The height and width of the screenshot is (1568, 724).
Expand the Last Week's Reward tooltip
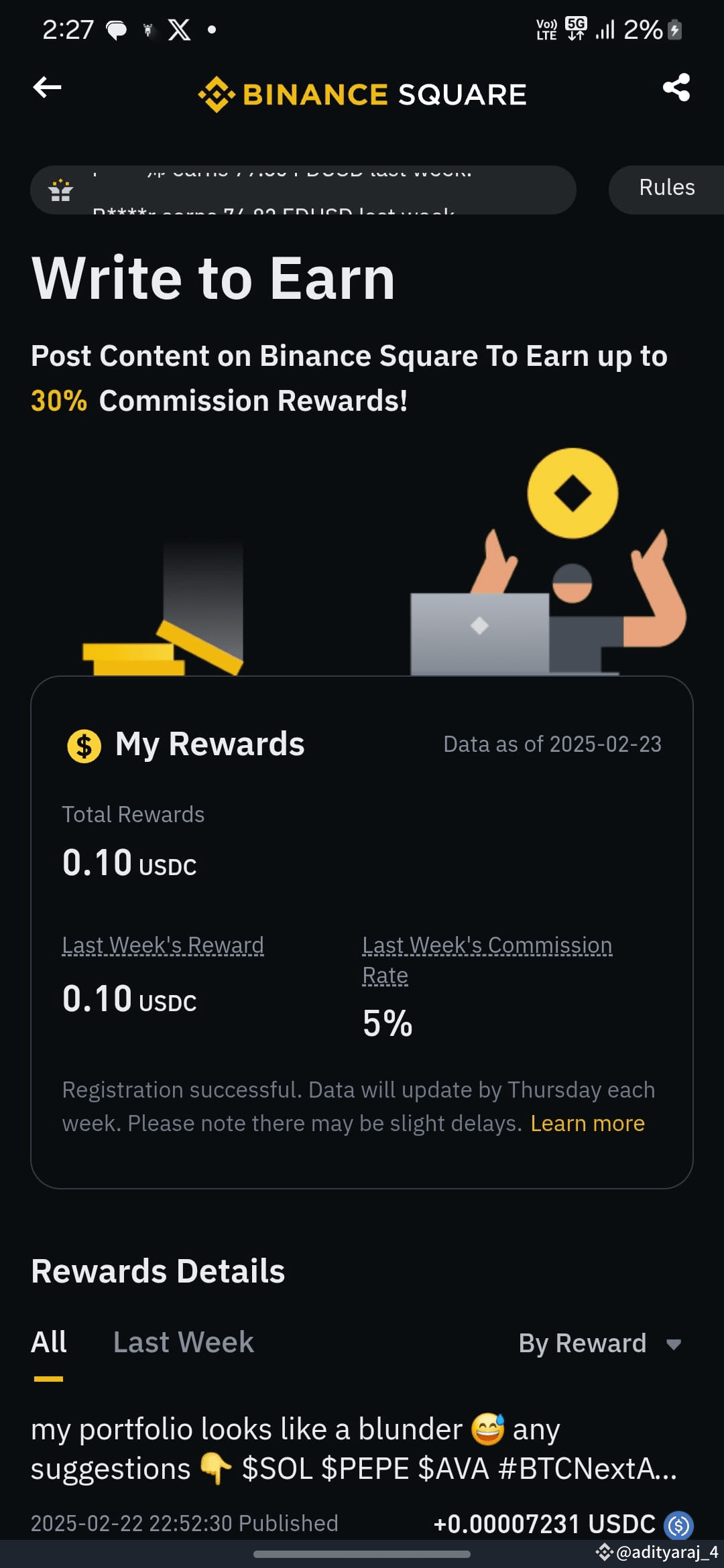pos(162,945)
